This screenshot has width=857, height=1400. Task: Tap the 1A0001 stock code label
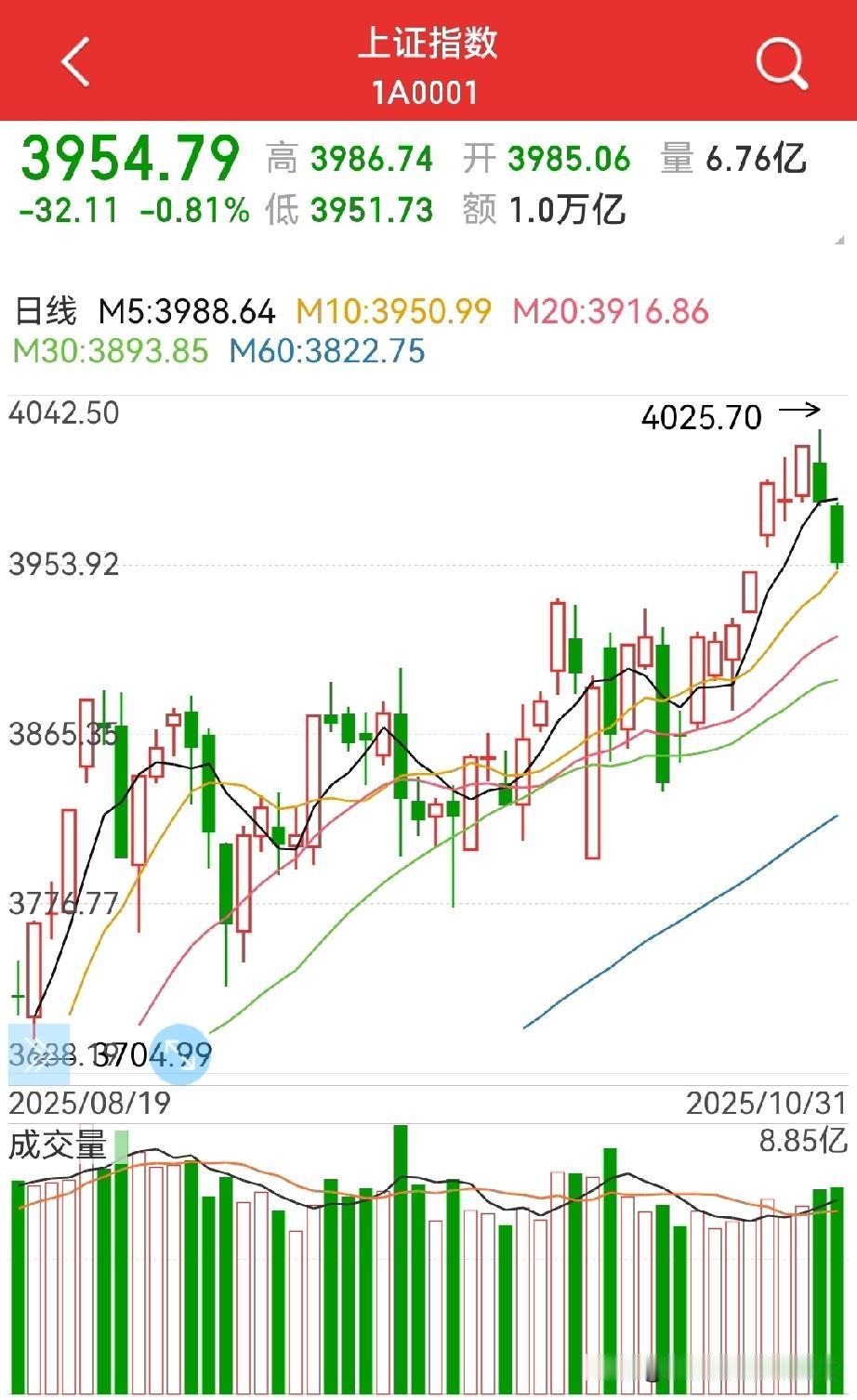428,91
